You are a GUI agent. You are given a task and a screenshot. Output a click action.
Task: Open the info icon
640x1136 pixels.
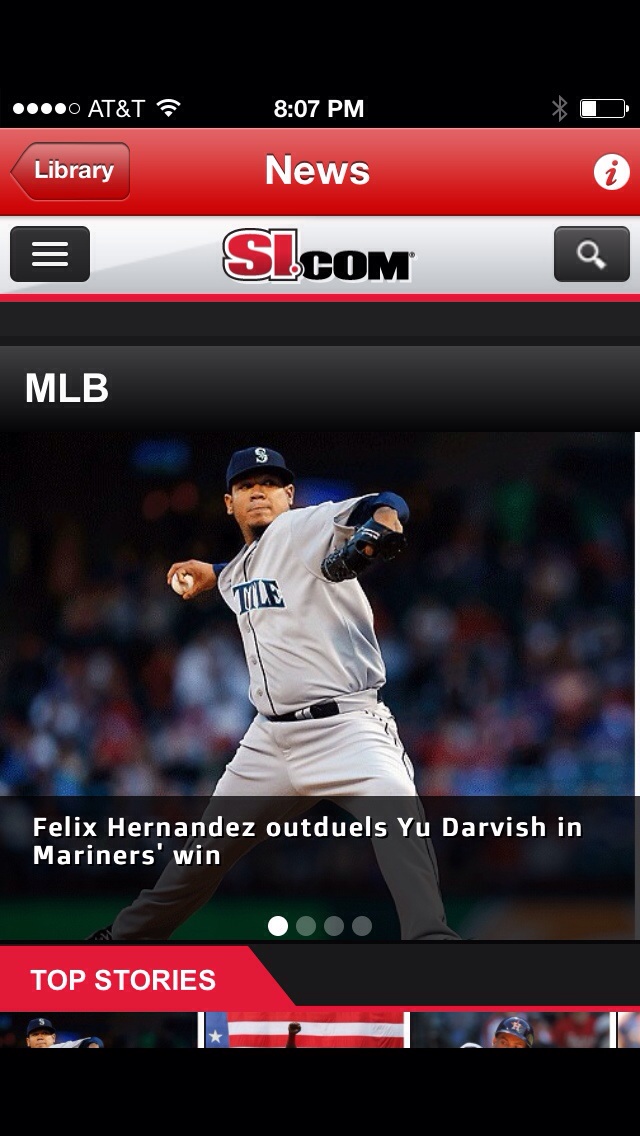pyautogui.click(x=611, y=172)
